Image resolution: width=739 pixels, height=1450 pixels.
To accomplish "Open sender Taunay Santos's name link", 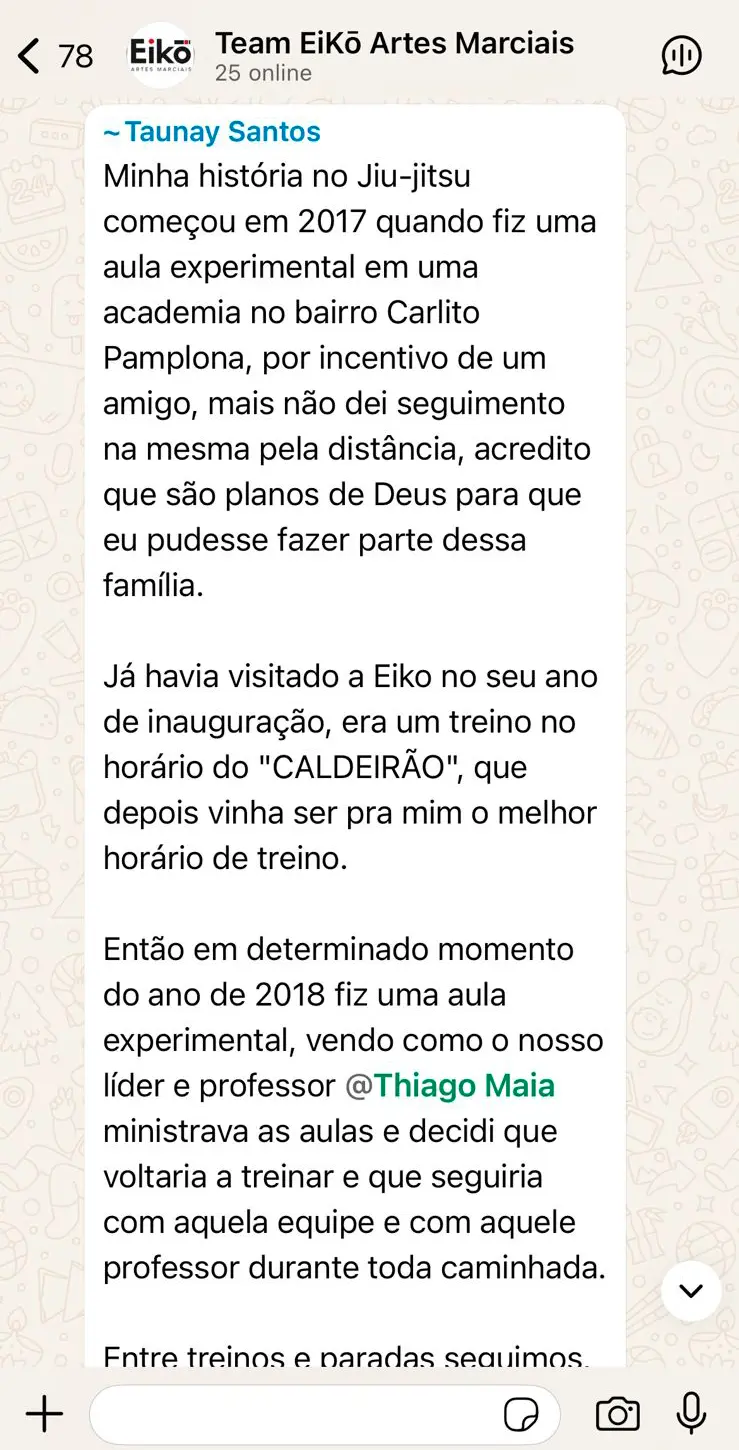I will tap(212, 131).
